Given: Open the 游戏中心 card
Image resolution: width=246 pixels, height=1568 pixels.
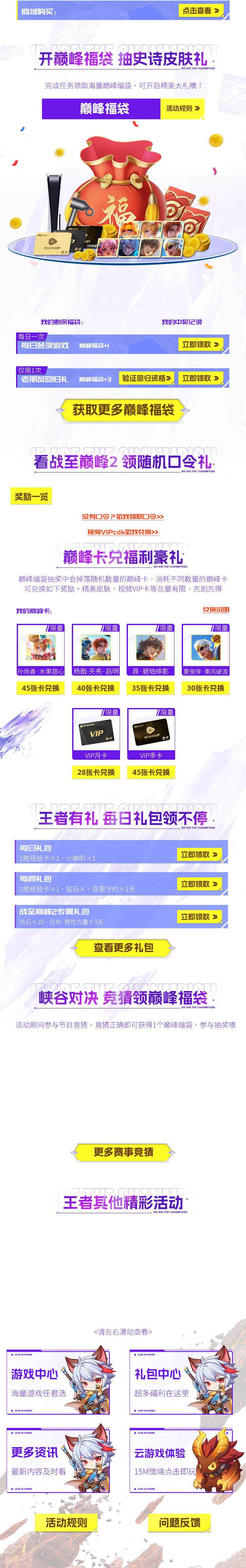Looking at the screenshot, I should 58,1382.
